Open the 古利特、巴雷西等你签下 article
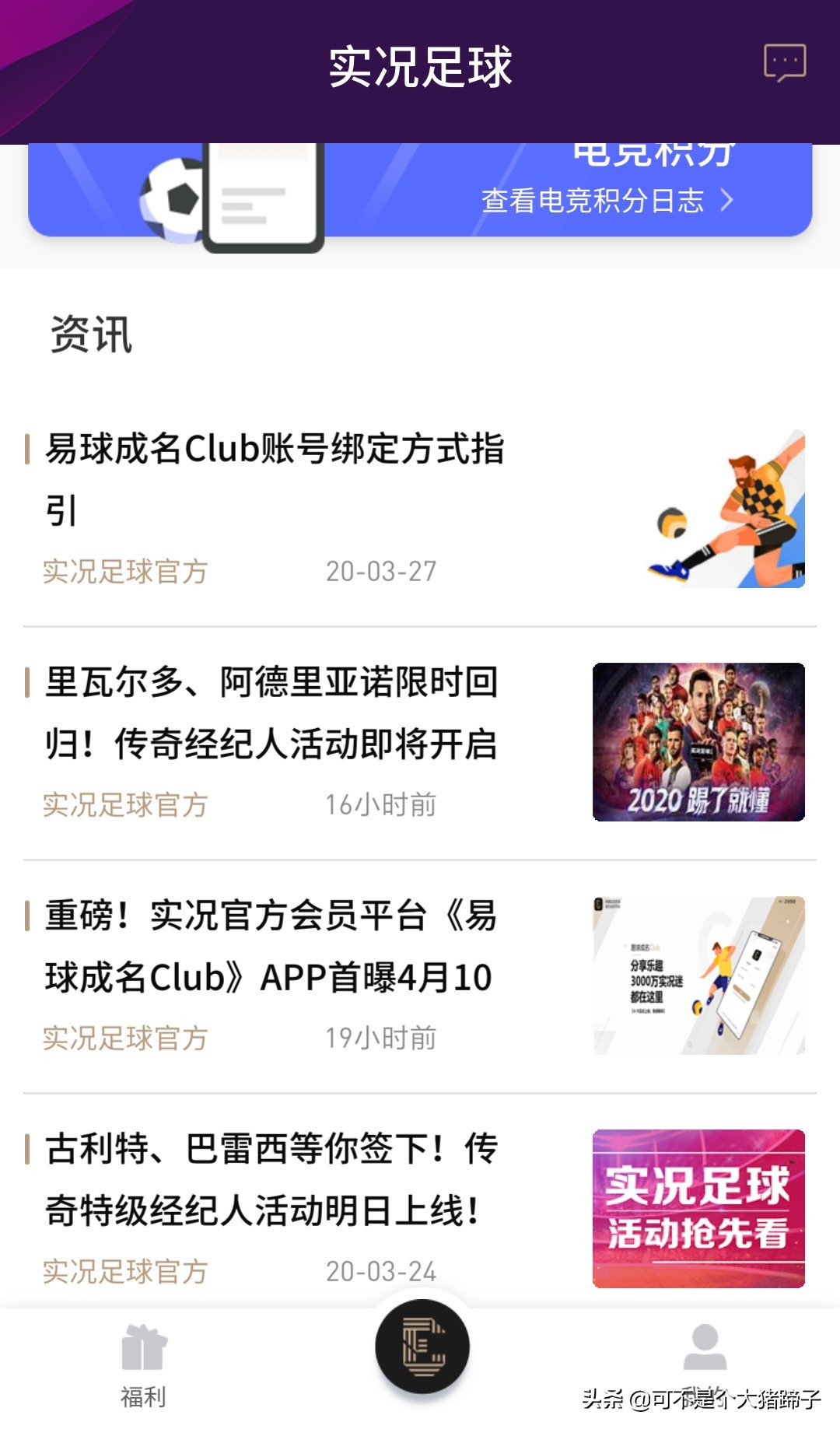Viewport: 840px width, 1429px height. (271, 1179)
